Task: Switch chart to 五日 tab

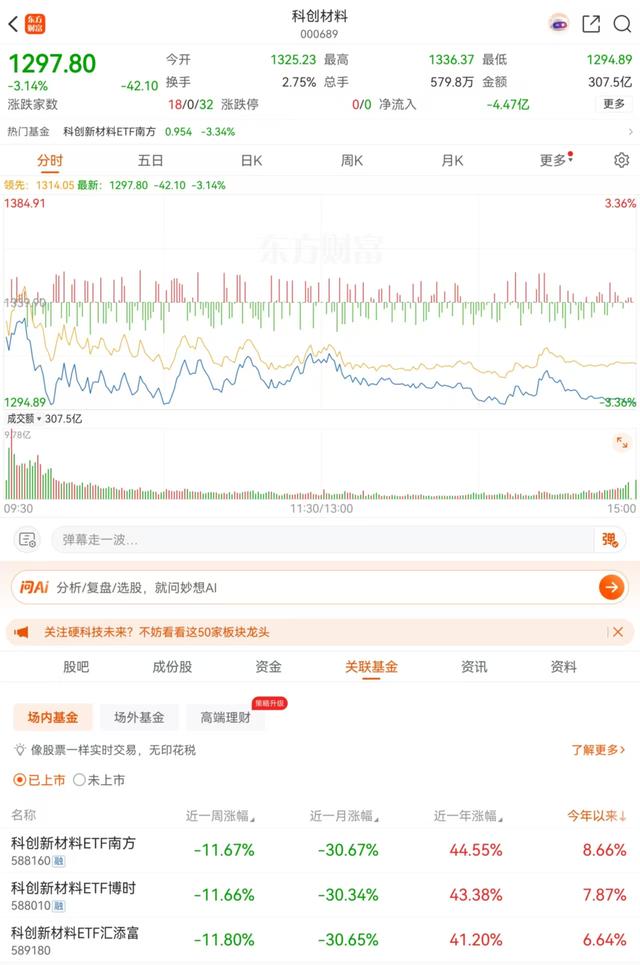Action: 151,161
